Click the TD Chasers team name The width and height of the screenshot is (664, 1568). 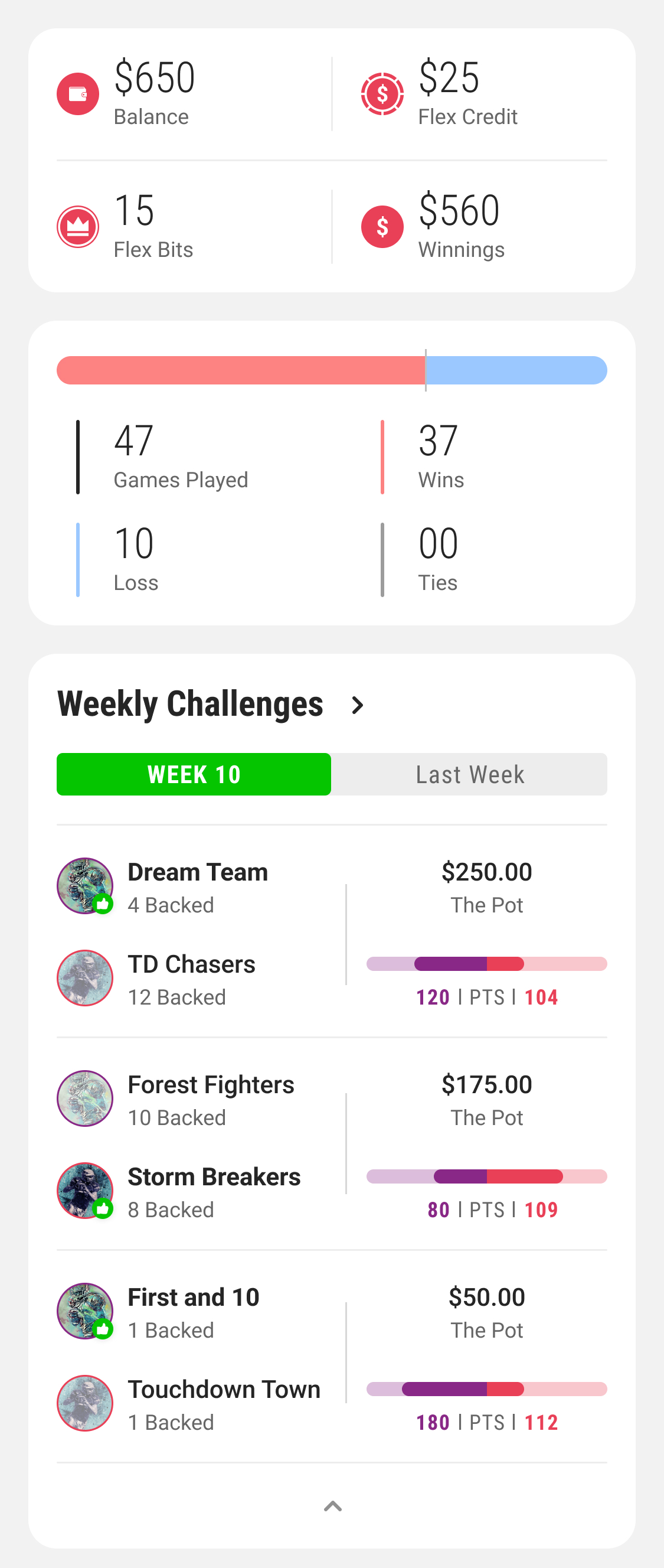[192, 964]
